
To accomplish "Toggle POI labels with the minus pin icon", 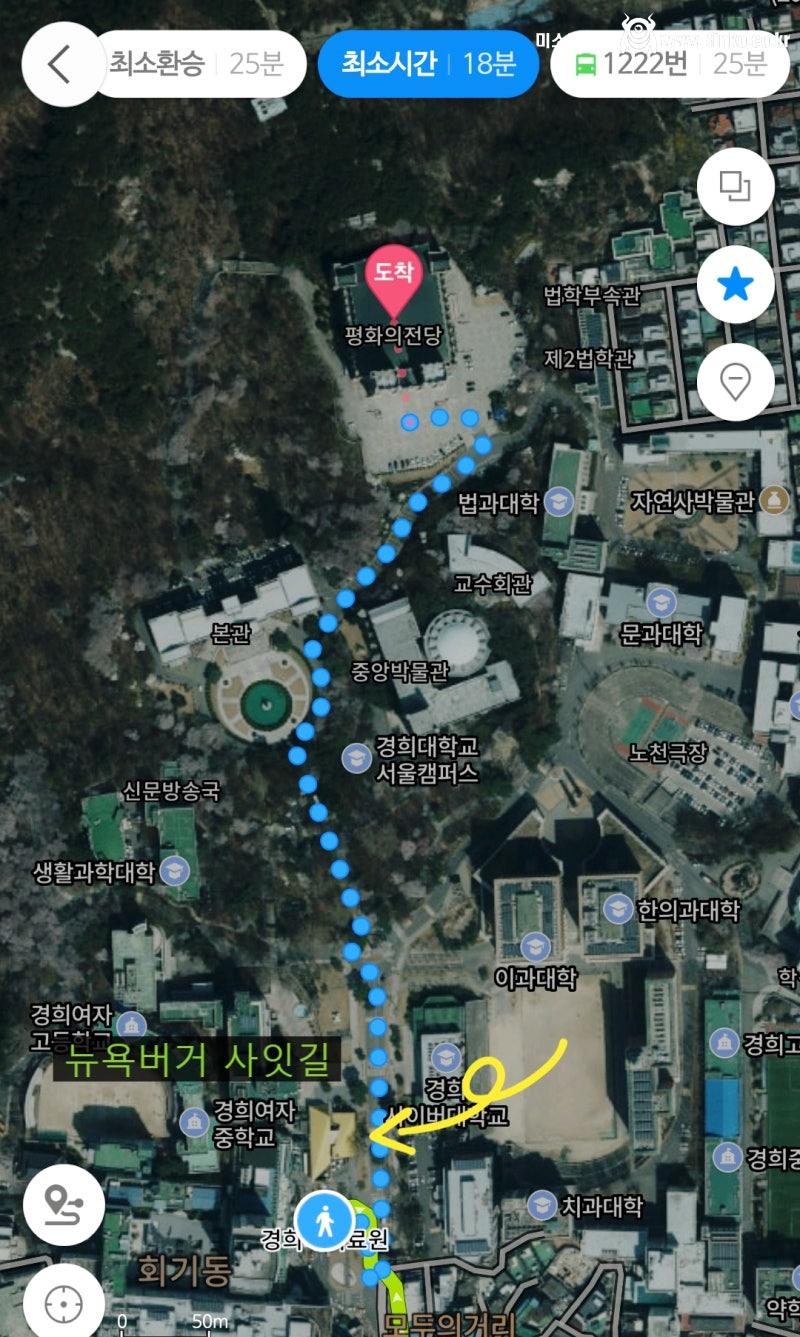I will tap(735, 381).
